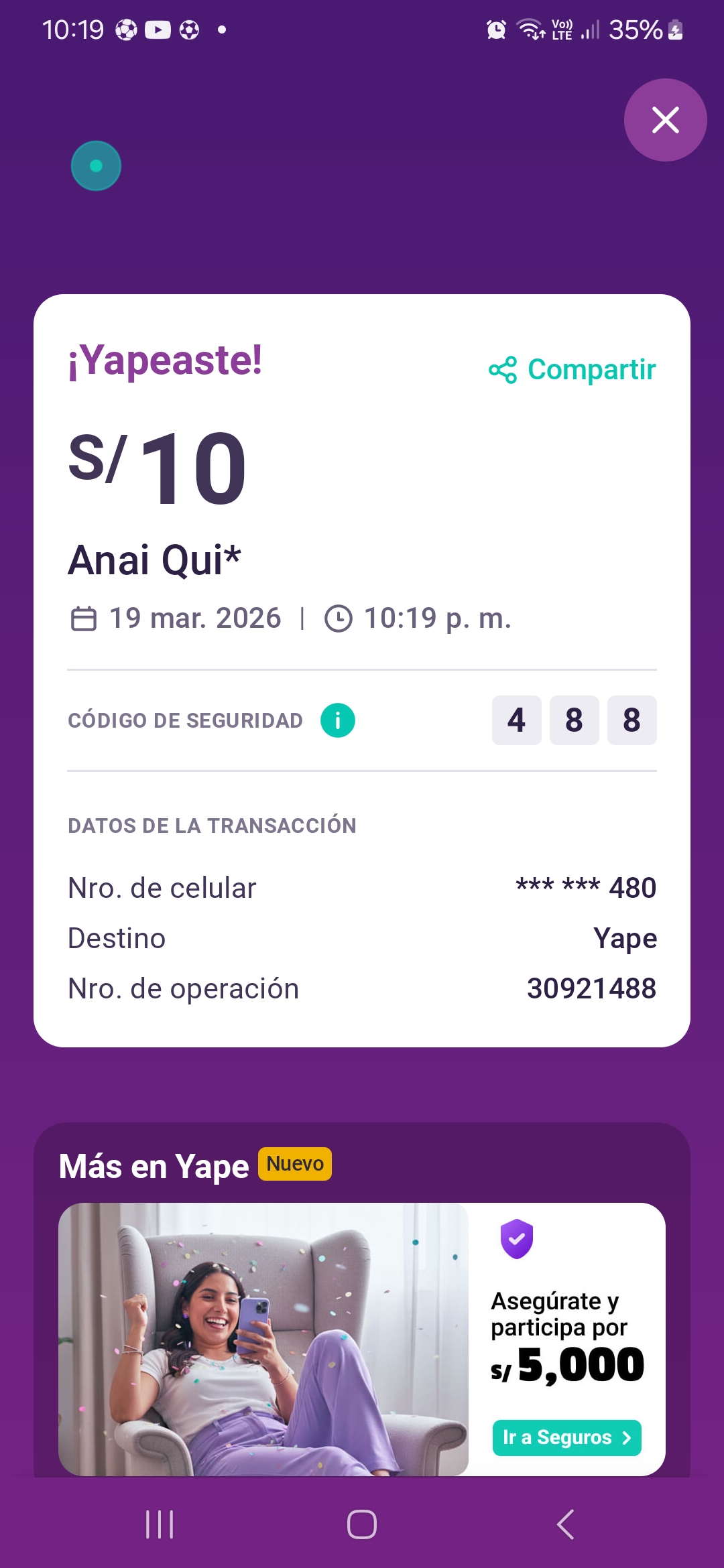The height and width of the screenshot is (1568, 724).
Task: Open the insurance promo card image
Action: pyautogui.click(x=263, y=1339)
